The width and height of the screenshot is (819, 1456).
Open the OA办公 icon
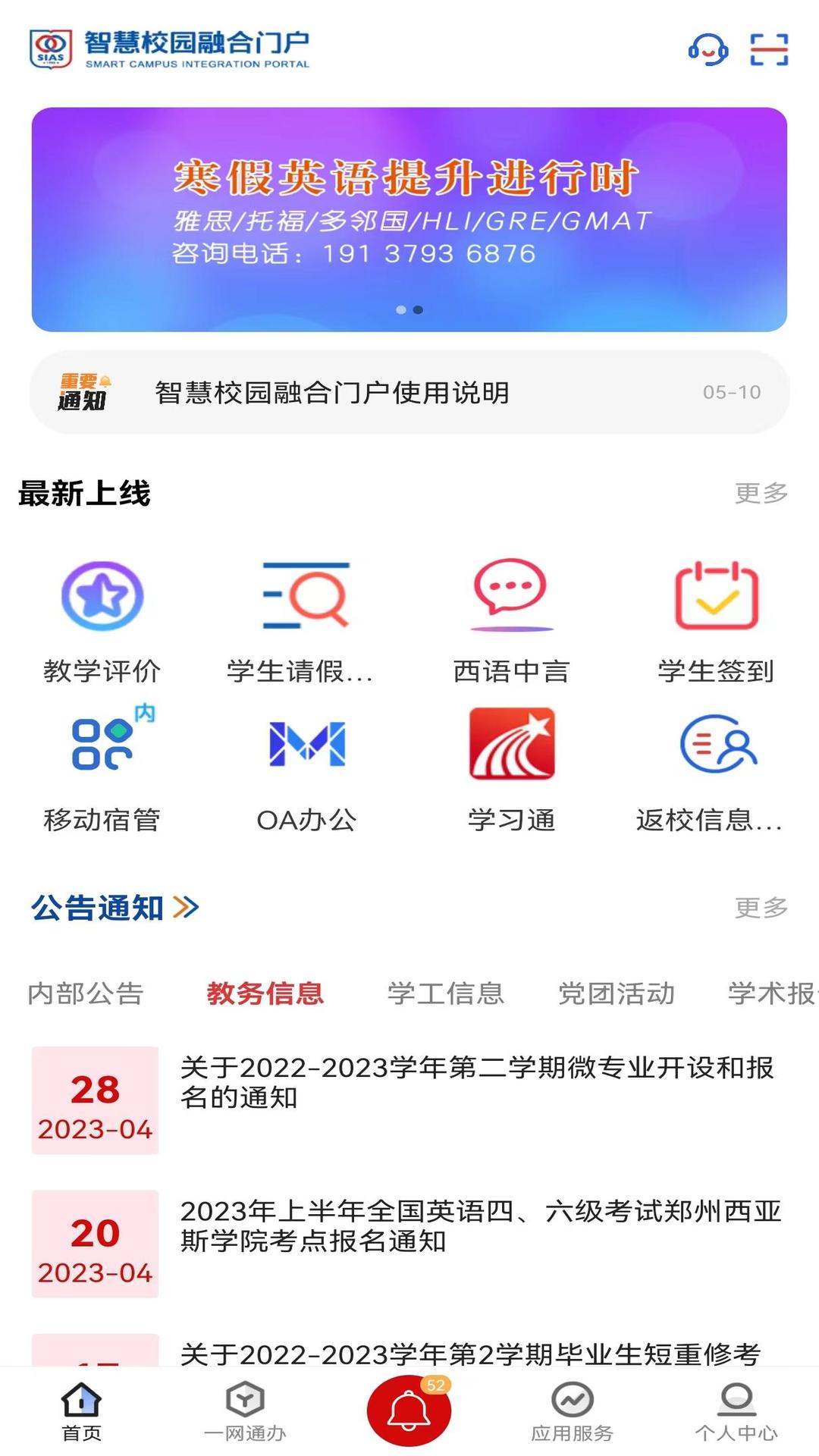(307, 745)
